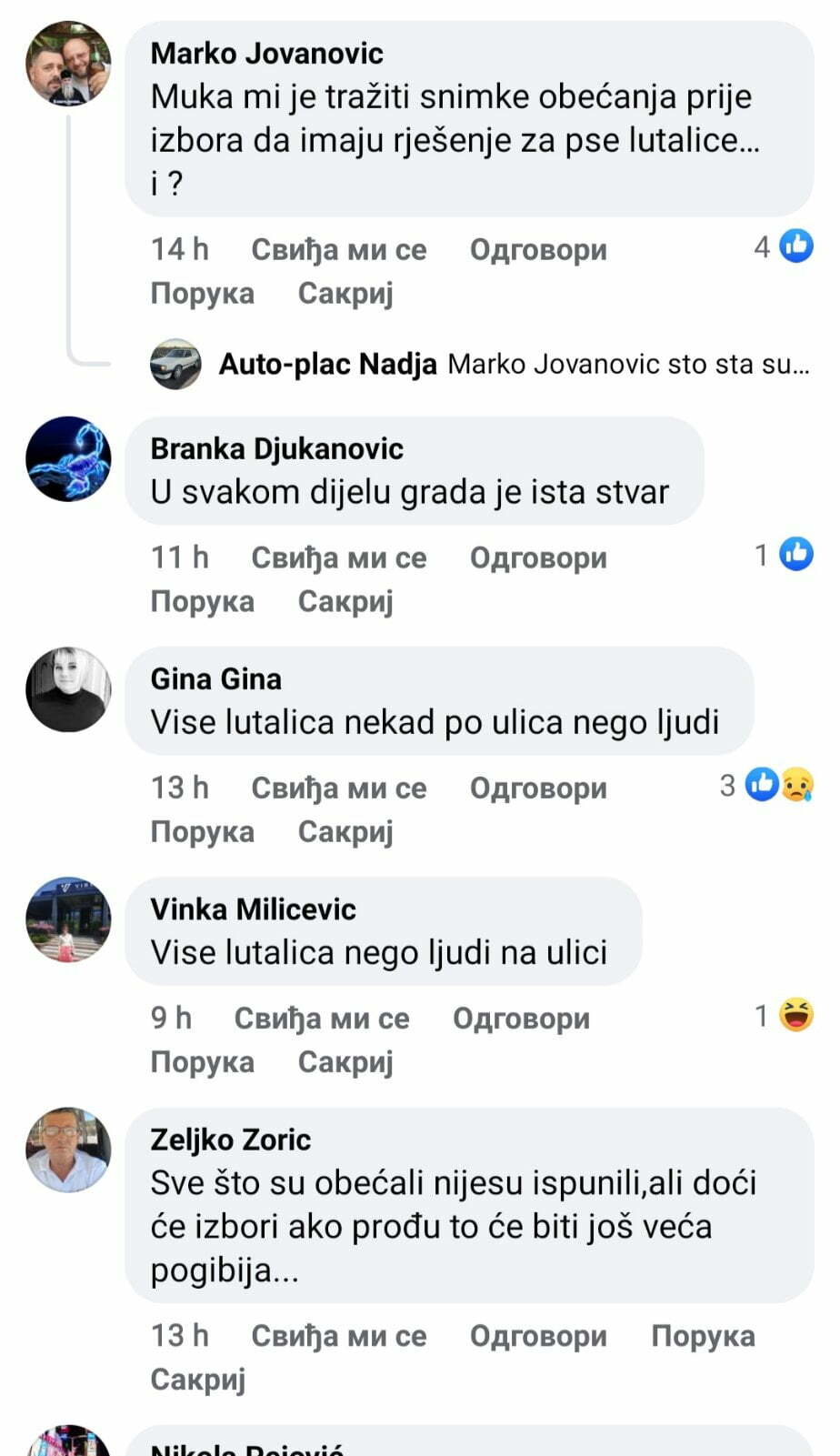Screen dimensions: 840x1456
Task: Like Gina Gina's comment
Action: (x=338, y=788)
